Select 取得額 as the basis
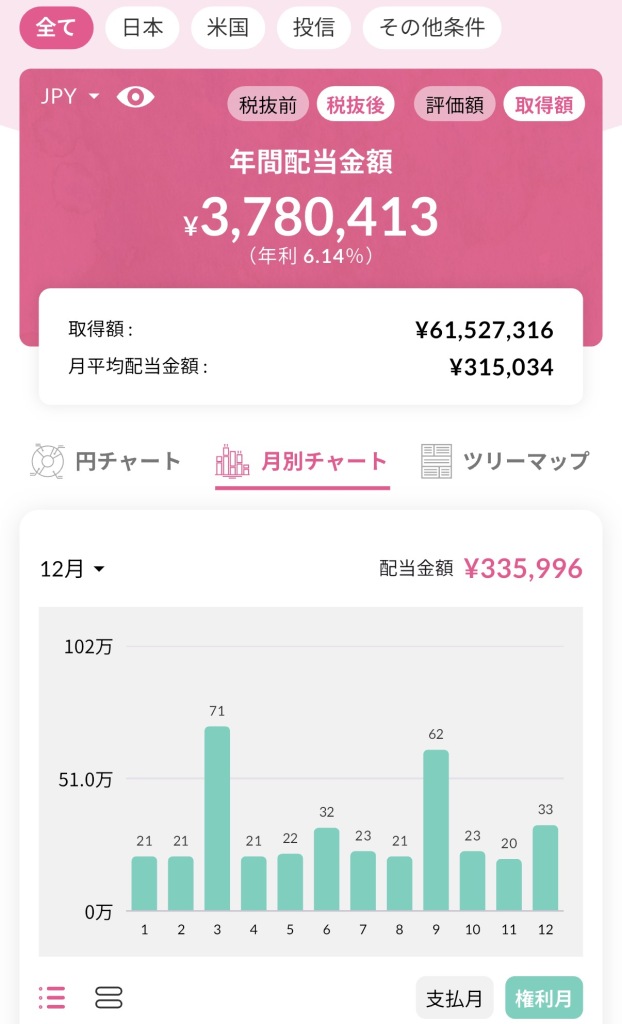Screen dimensions: 622x1024 tap(543, 105)
